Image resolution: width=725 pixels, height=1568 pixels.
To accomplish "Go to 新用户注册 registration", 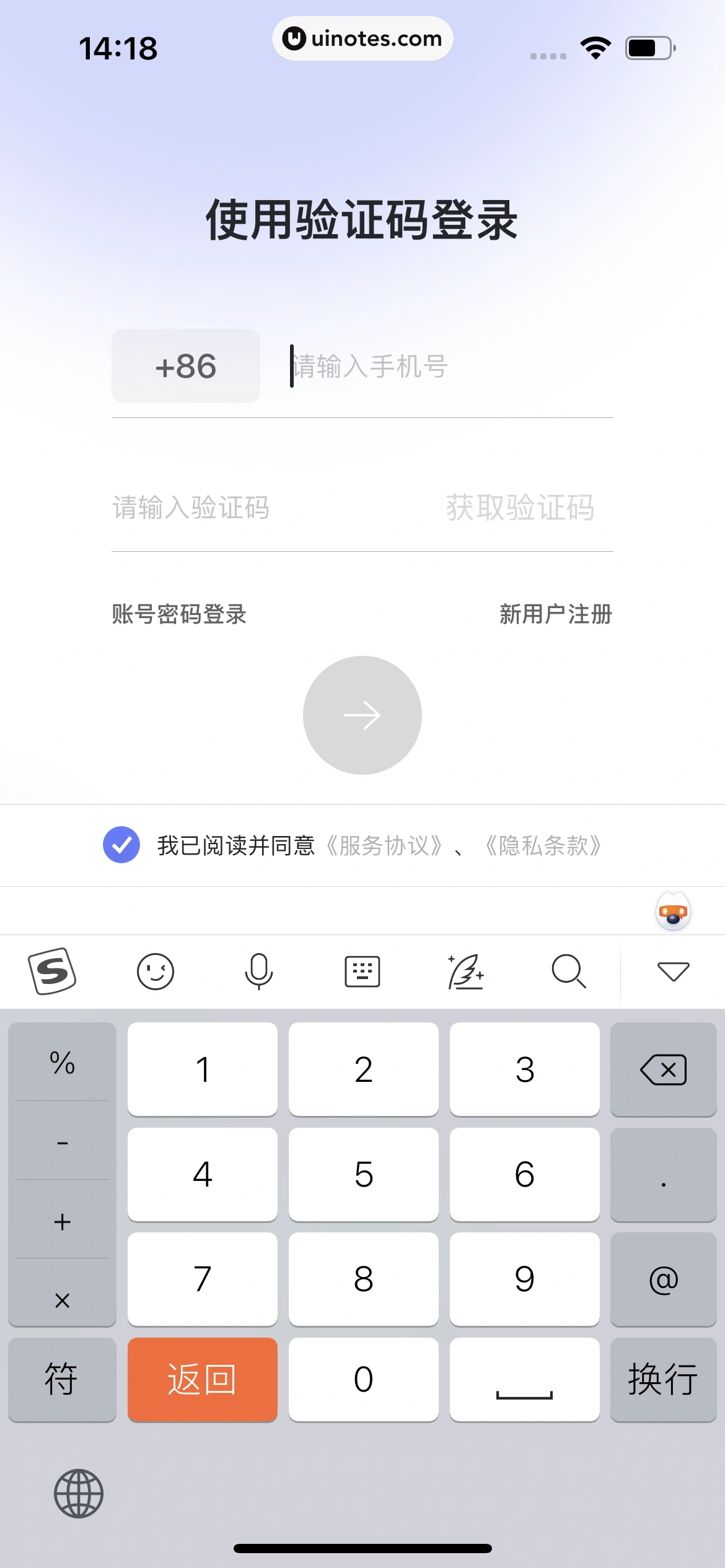I will coord(555,615).
